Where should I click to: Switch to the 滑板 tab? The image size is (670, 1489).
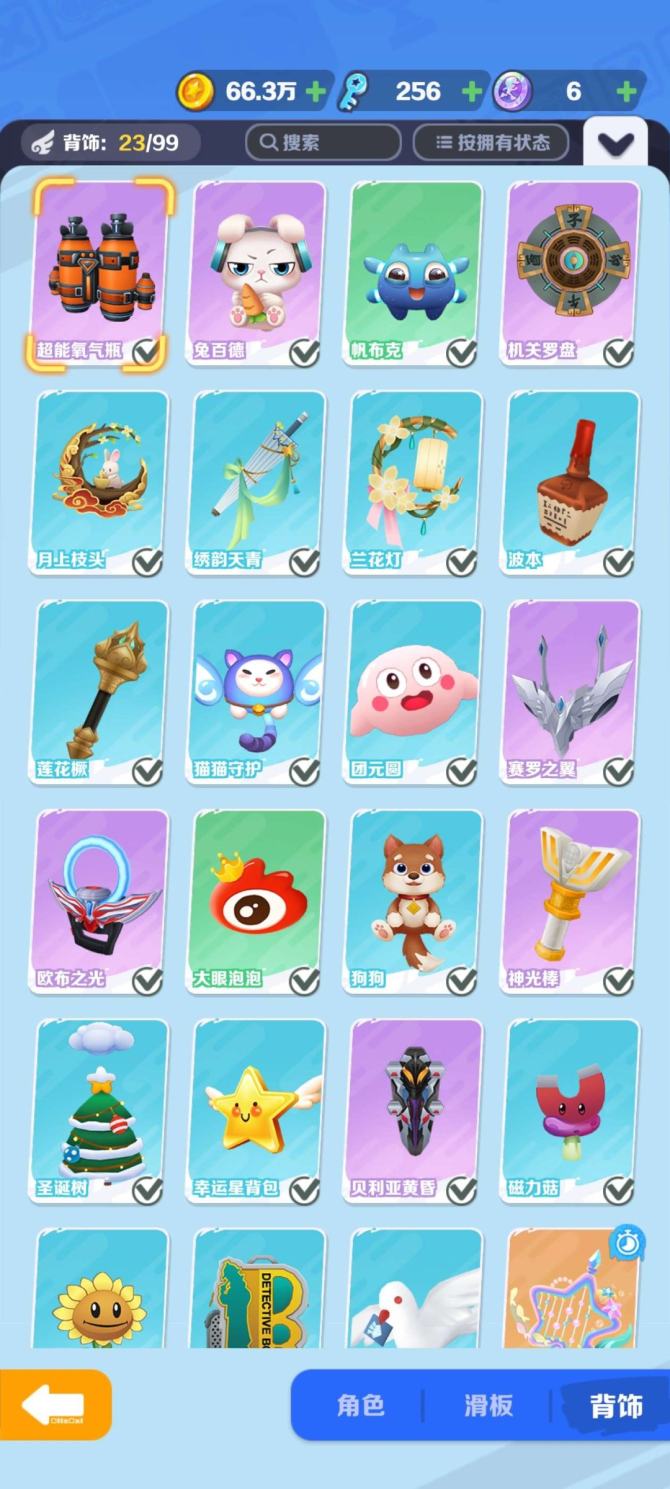pos(488,1405)
